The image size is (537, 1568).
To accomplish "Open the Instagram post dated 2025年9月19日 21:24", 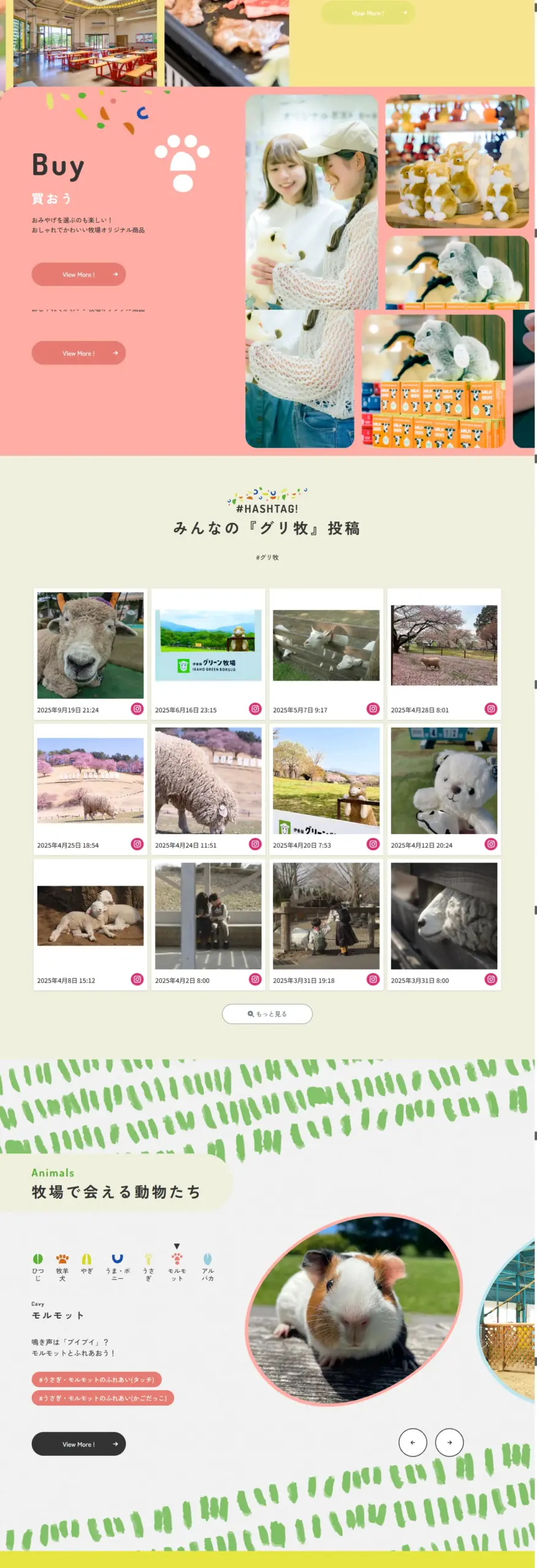I will tap(90, 646).
